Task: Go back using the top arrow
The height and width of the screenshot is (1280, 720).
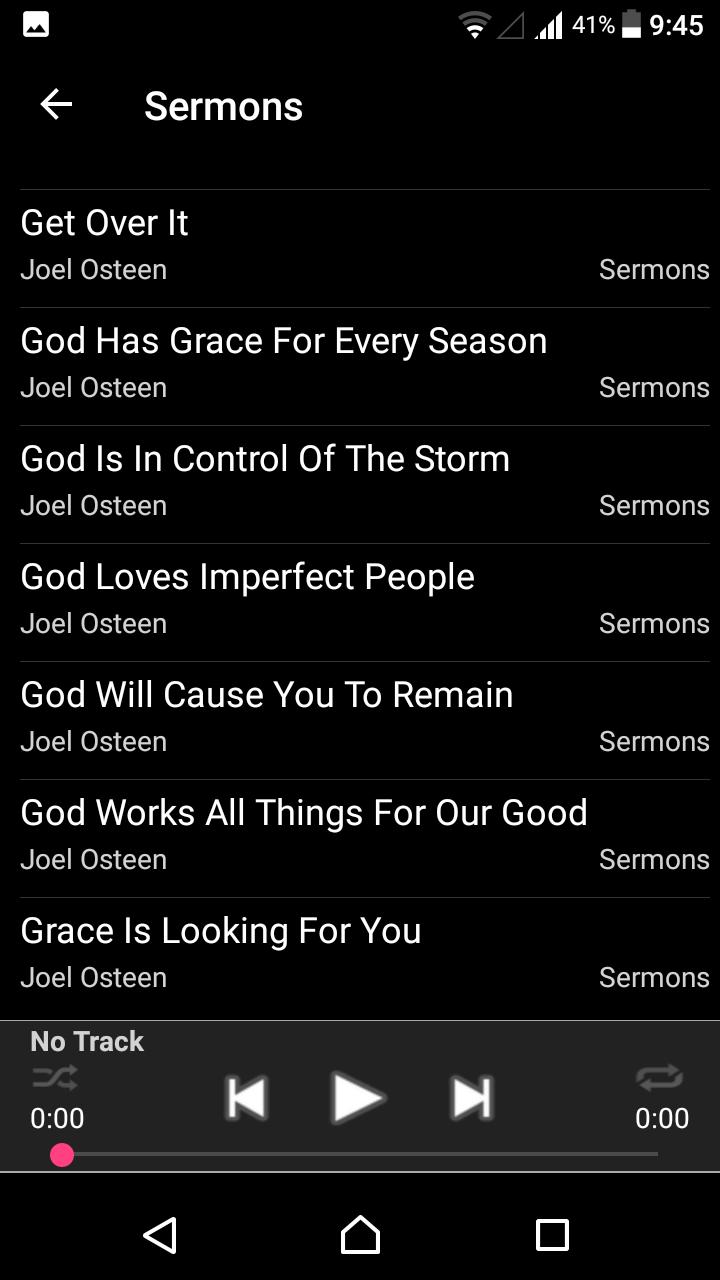Action: point(56,105)
